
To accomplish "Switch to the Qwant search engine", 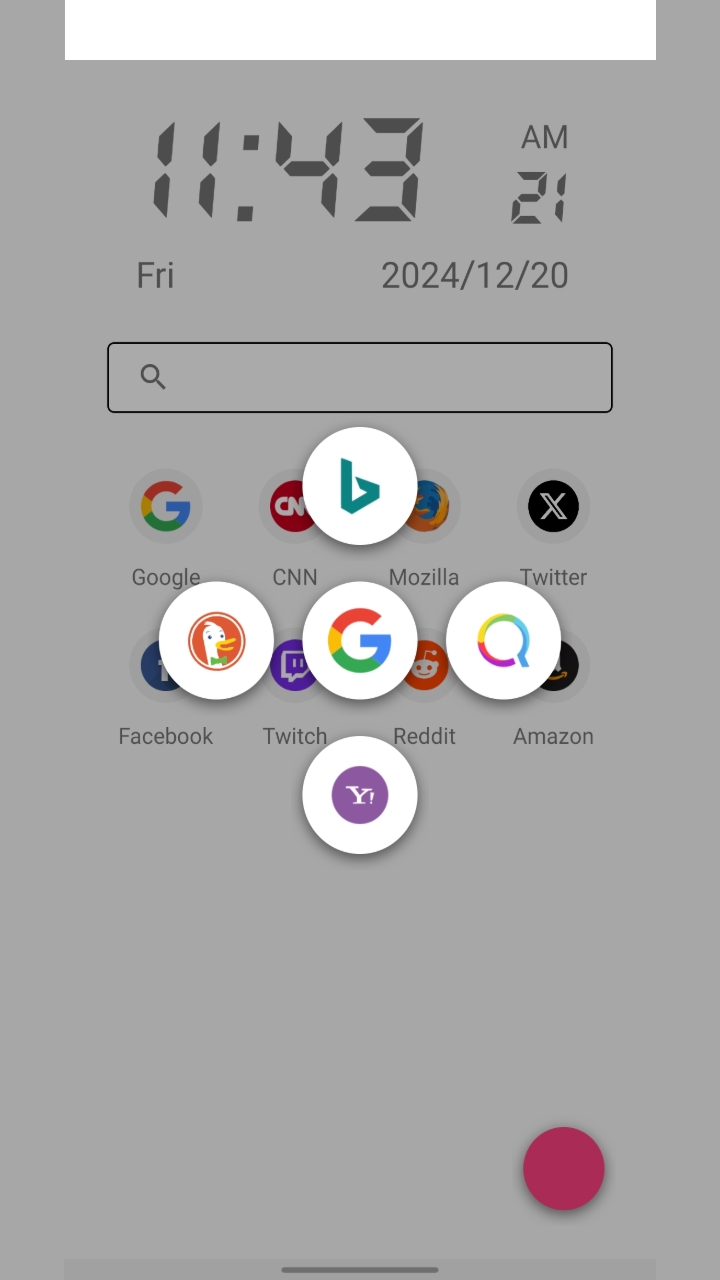I will coord(503,640).
